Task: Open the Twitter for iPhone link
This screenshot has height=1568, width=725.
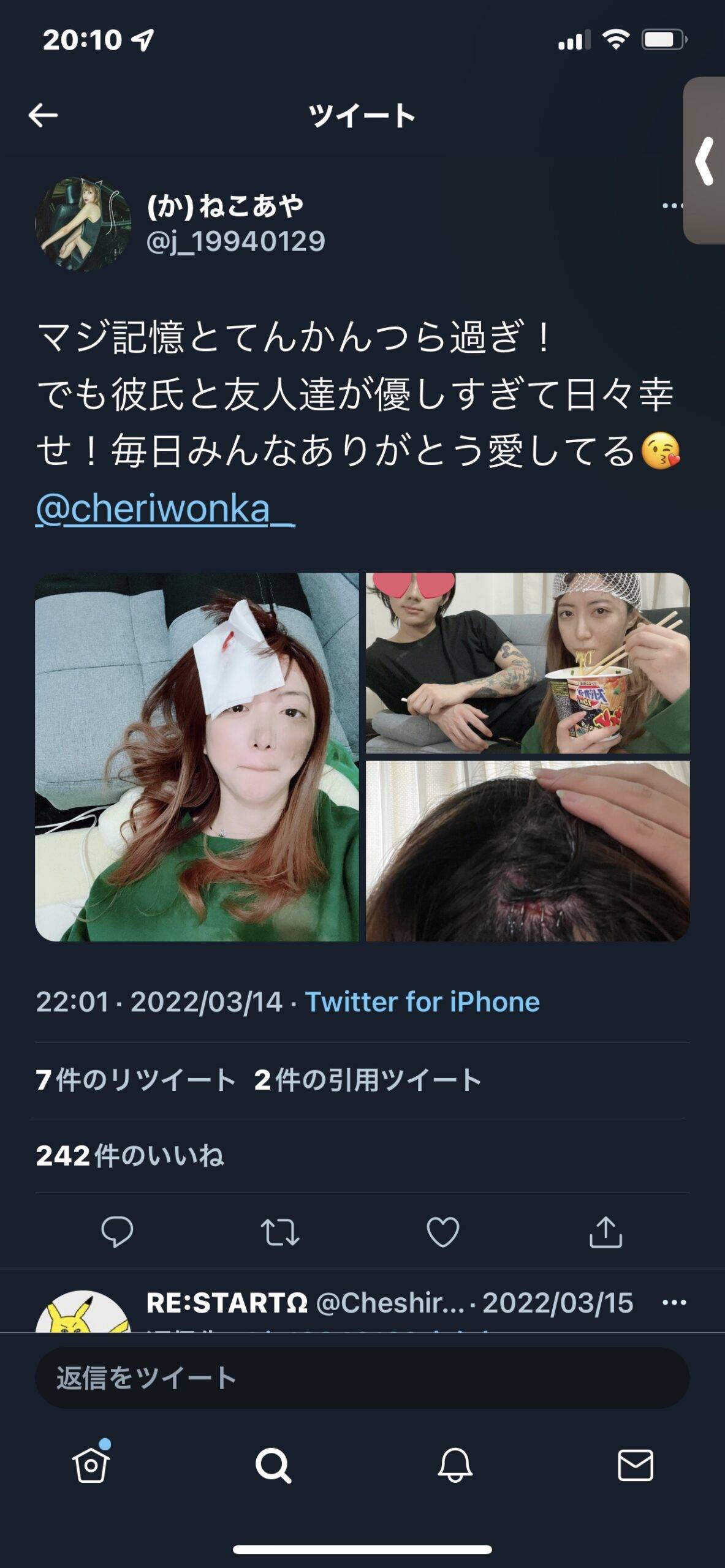Action: [x=422, y=1003]
